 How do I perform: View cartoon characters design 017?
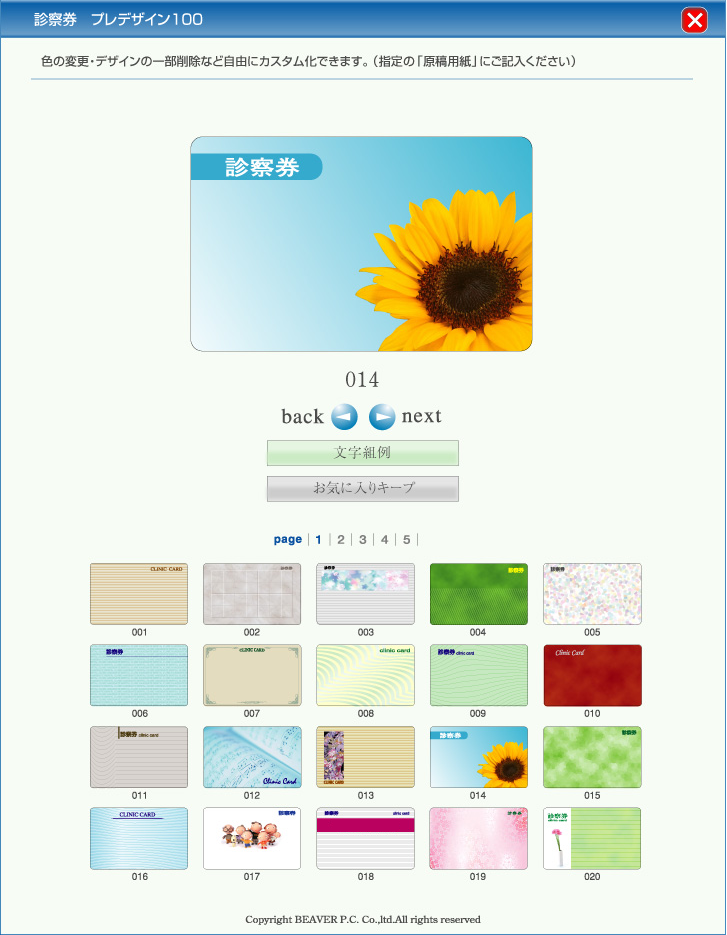252,838
